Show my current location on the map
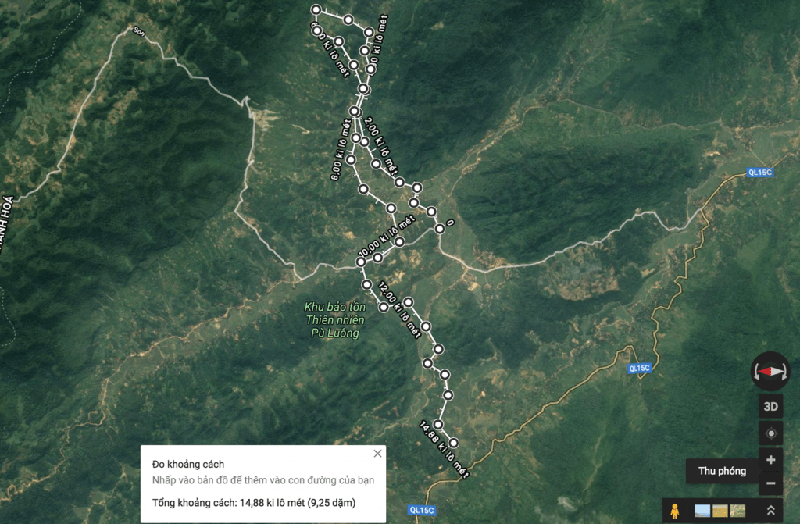Viewport: 800px width, 524px height. coord(771,434)
